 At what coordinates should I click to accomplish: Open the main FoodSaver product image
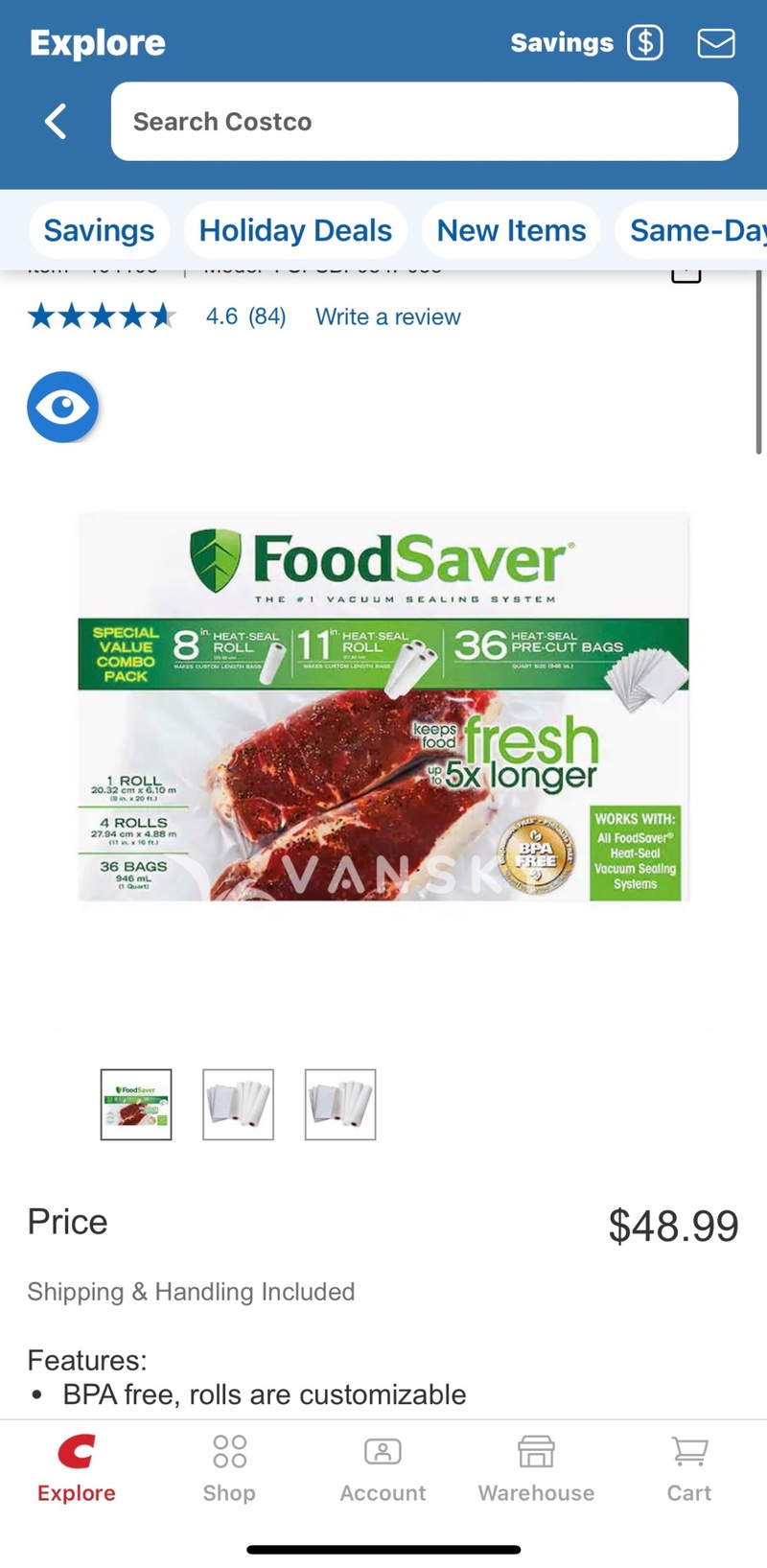(x=383, y=707)
